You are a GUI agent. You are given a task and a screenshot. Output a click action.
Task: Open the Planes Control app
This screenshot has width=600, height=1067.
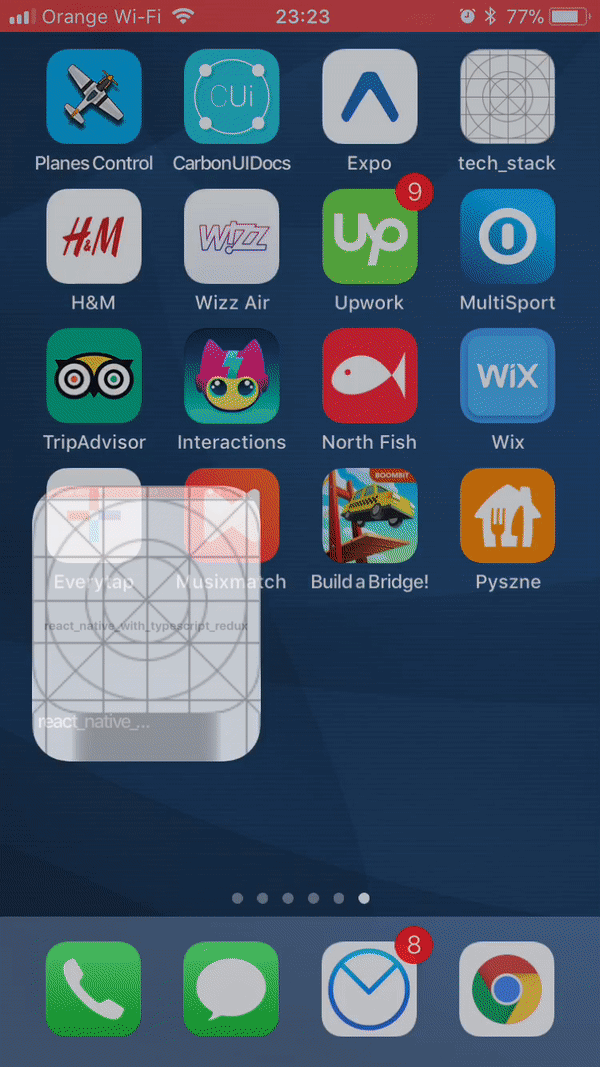pos(94,97)
